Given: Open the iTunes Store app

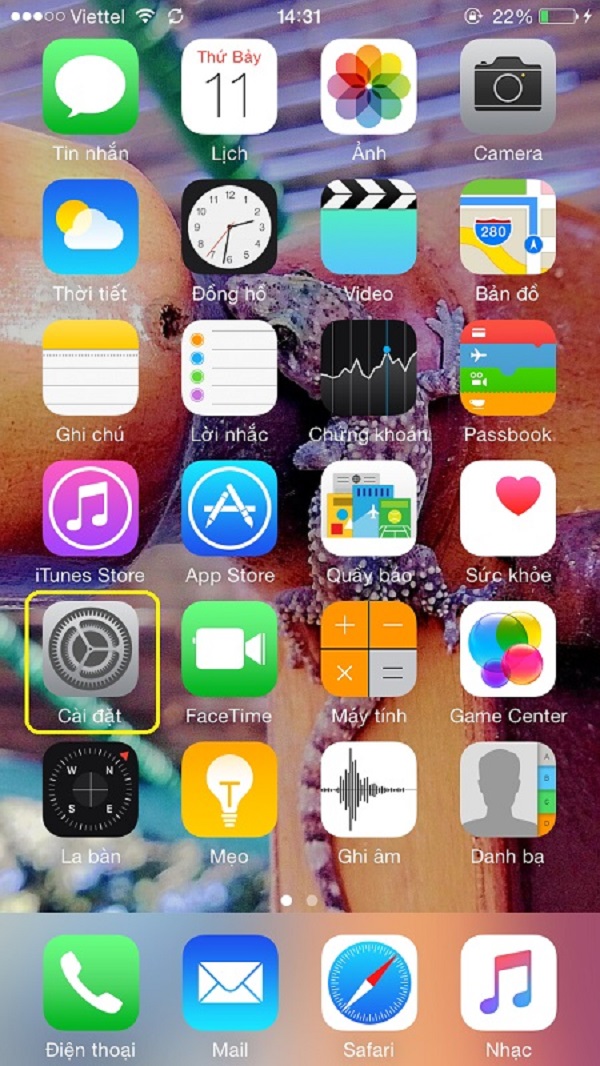Looking at the screenshot, I should (90, 508).
